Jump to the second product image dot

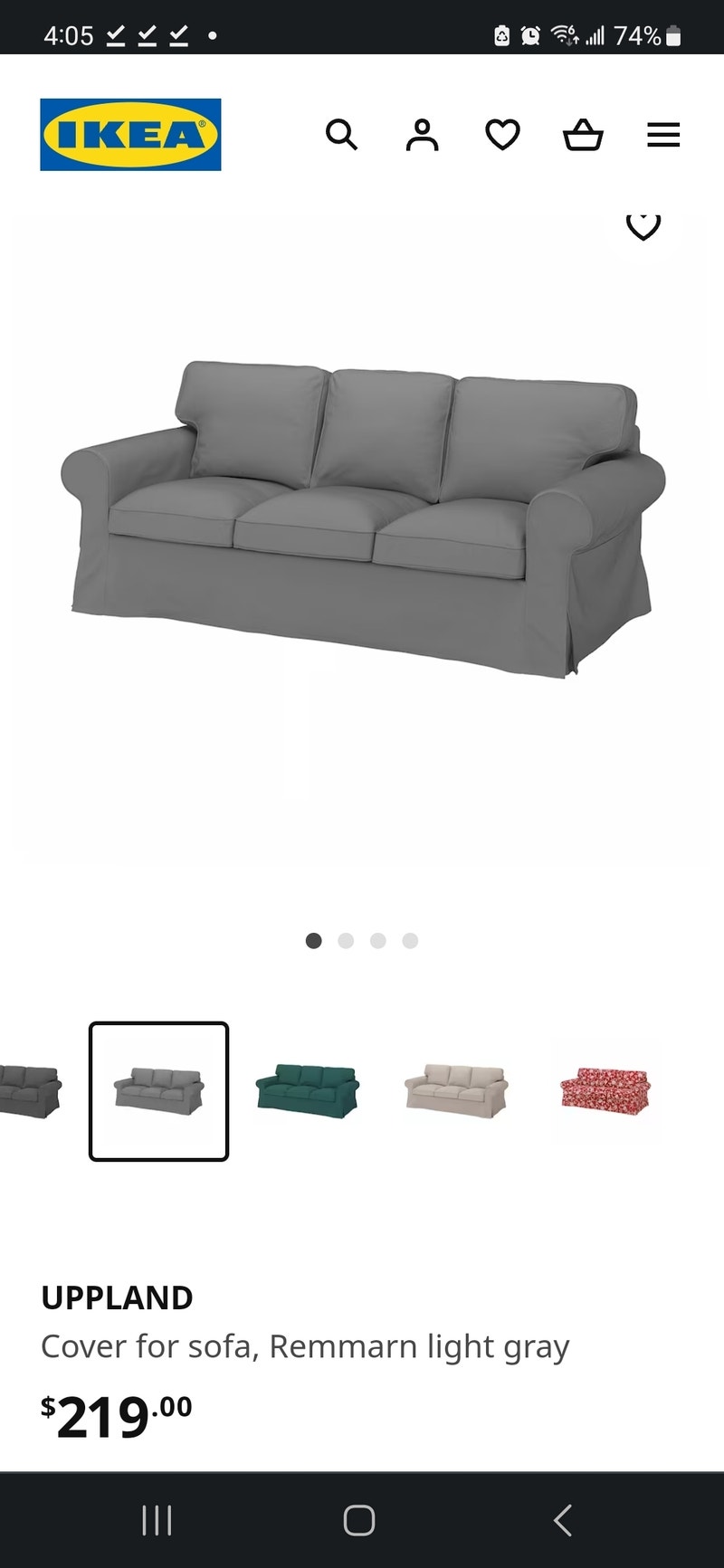(346, 940)
